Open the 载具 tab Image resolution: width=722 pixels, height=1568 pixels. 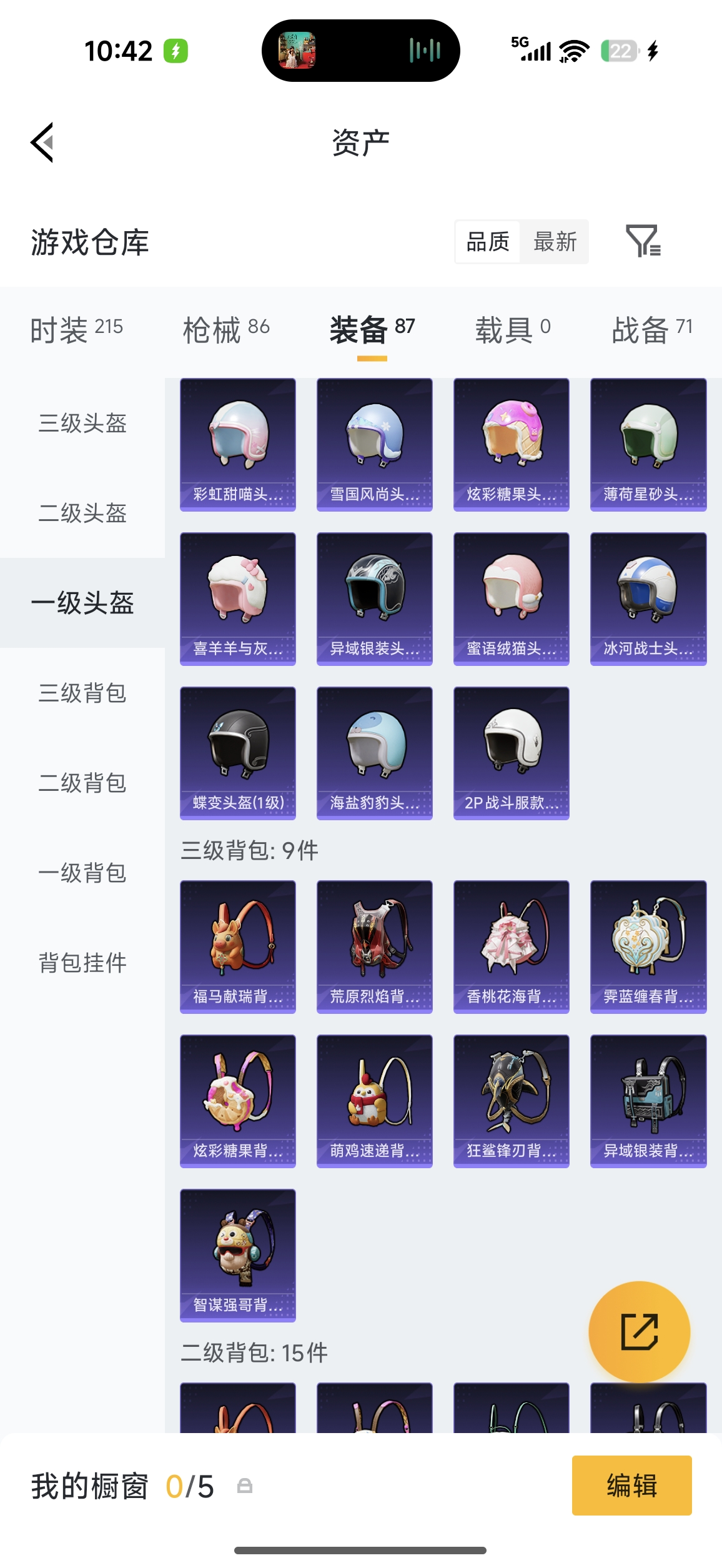(x=512, y=329)
